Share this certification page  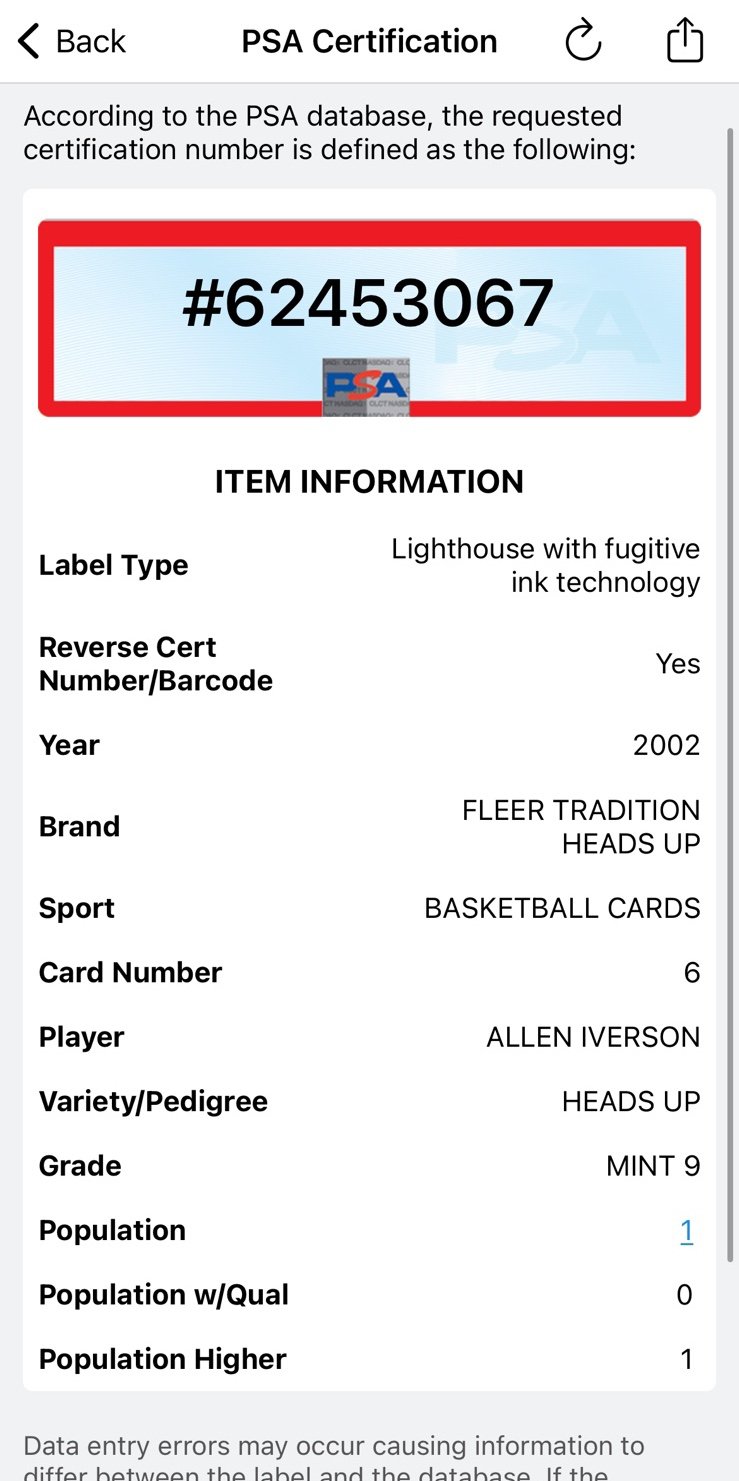click(685, 41)
